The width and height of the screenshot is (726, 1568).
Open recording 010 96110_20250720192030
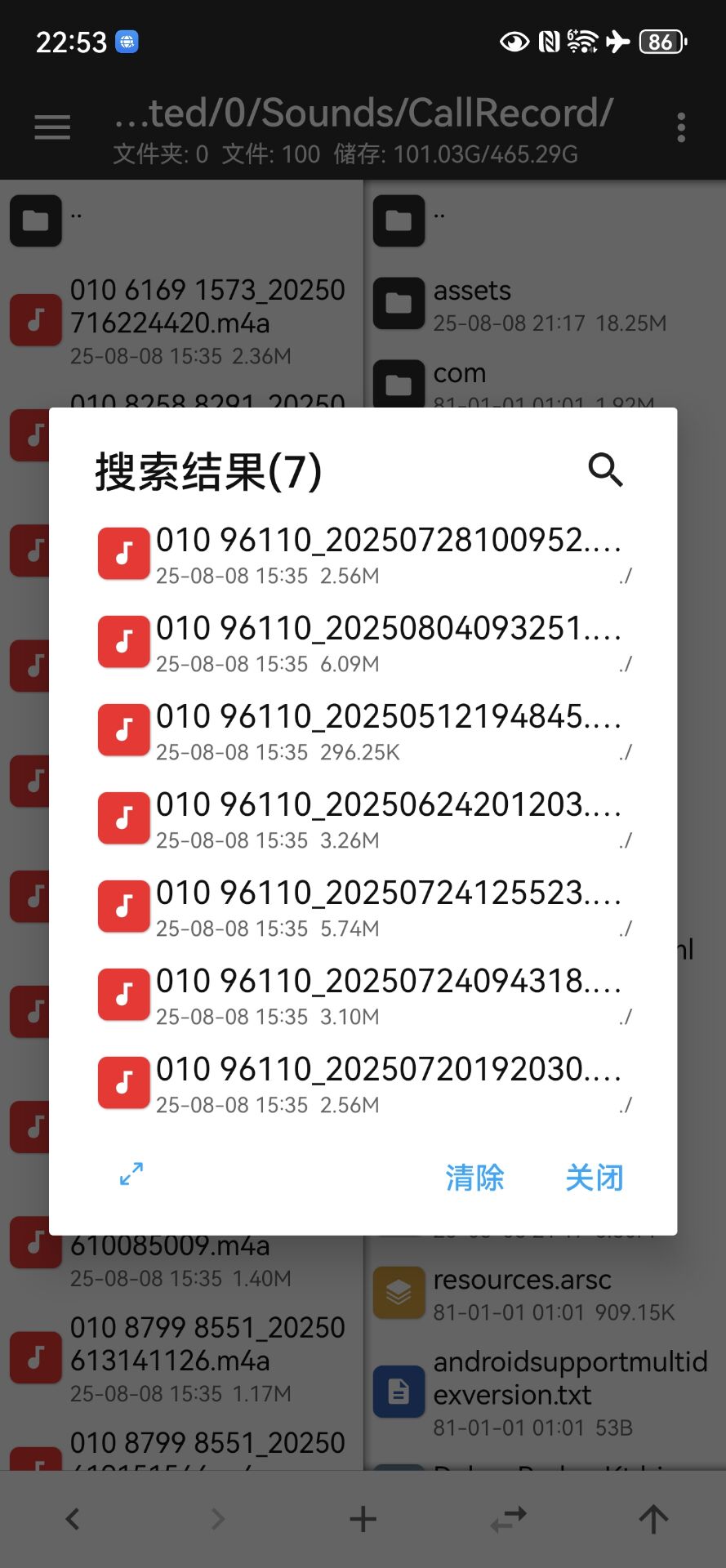(363, 1084)
